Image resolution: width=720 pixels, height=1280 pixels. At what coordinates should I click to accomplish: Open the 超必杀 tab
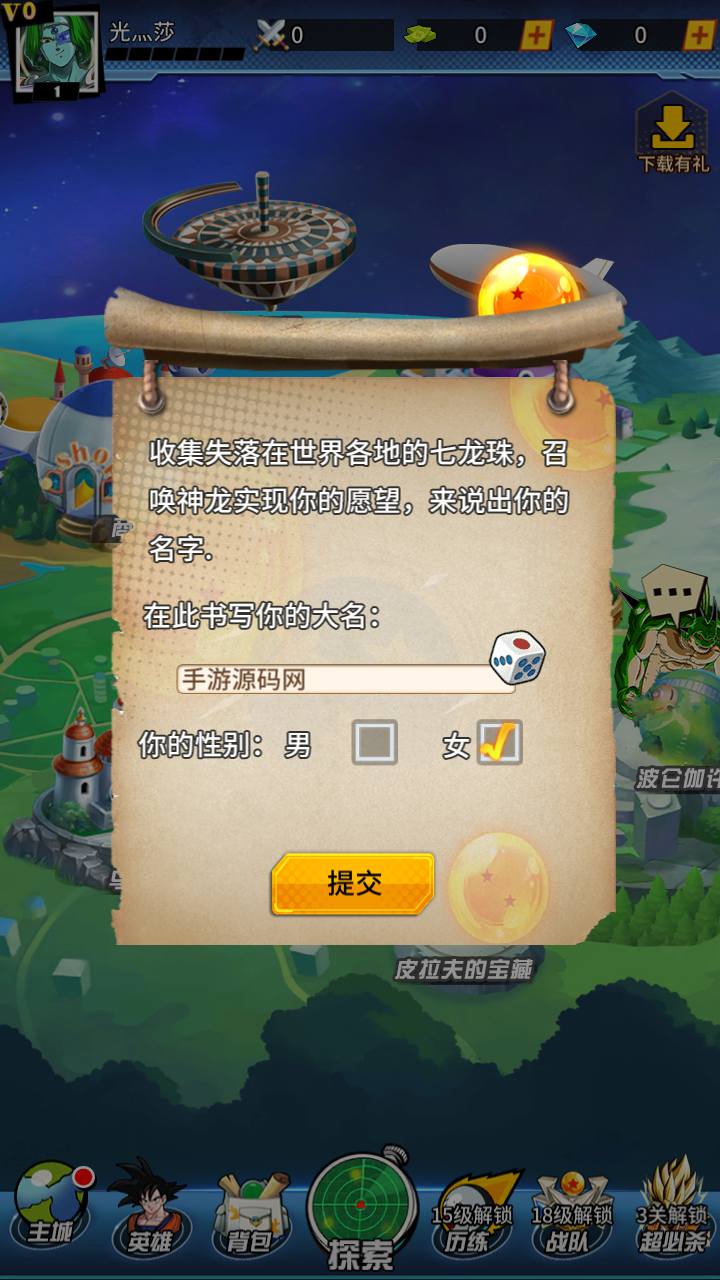(x=671, y=1212)
